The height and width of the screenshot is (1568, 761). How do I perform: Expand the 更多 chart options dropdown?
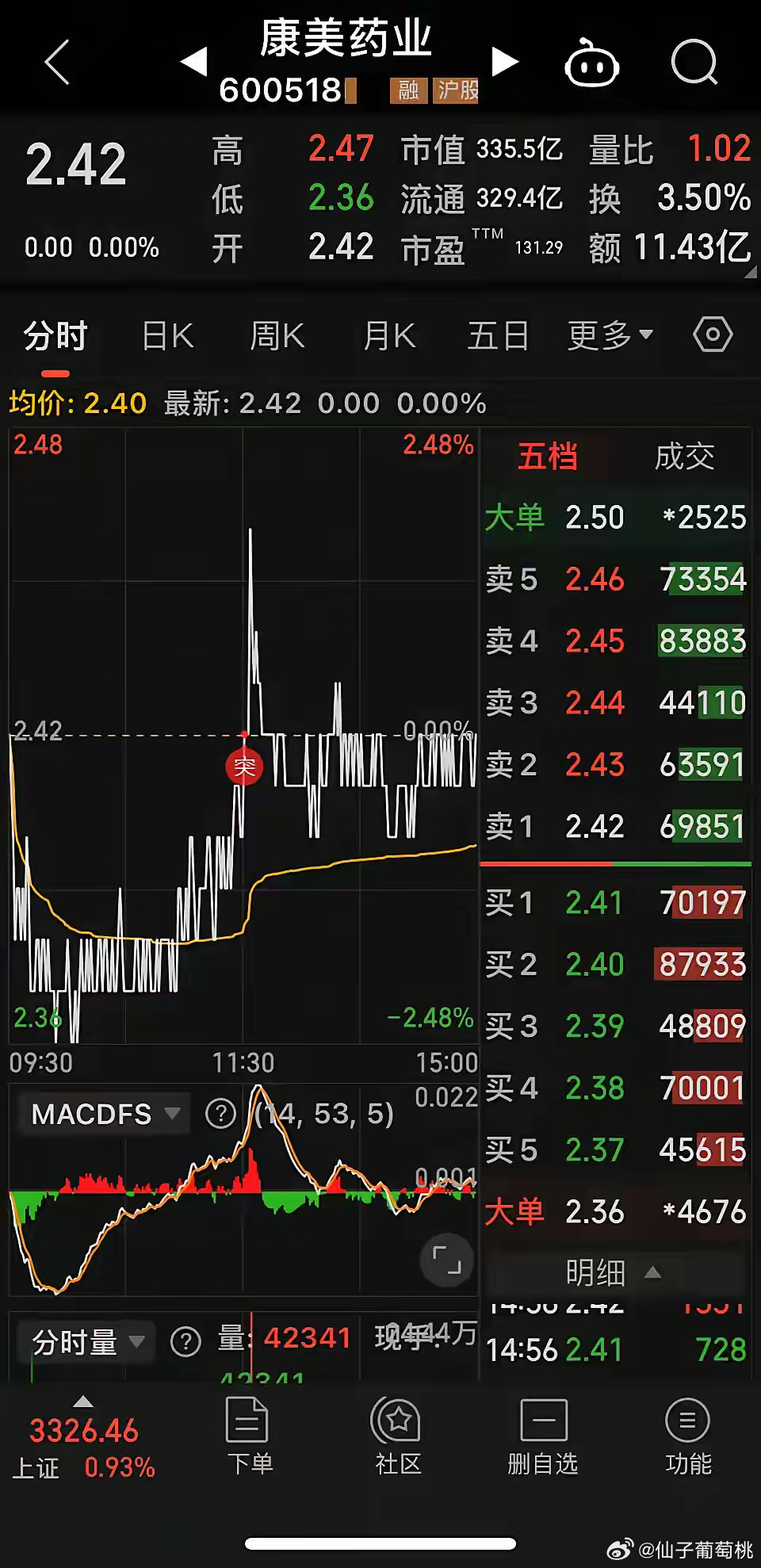coord(610,336)
